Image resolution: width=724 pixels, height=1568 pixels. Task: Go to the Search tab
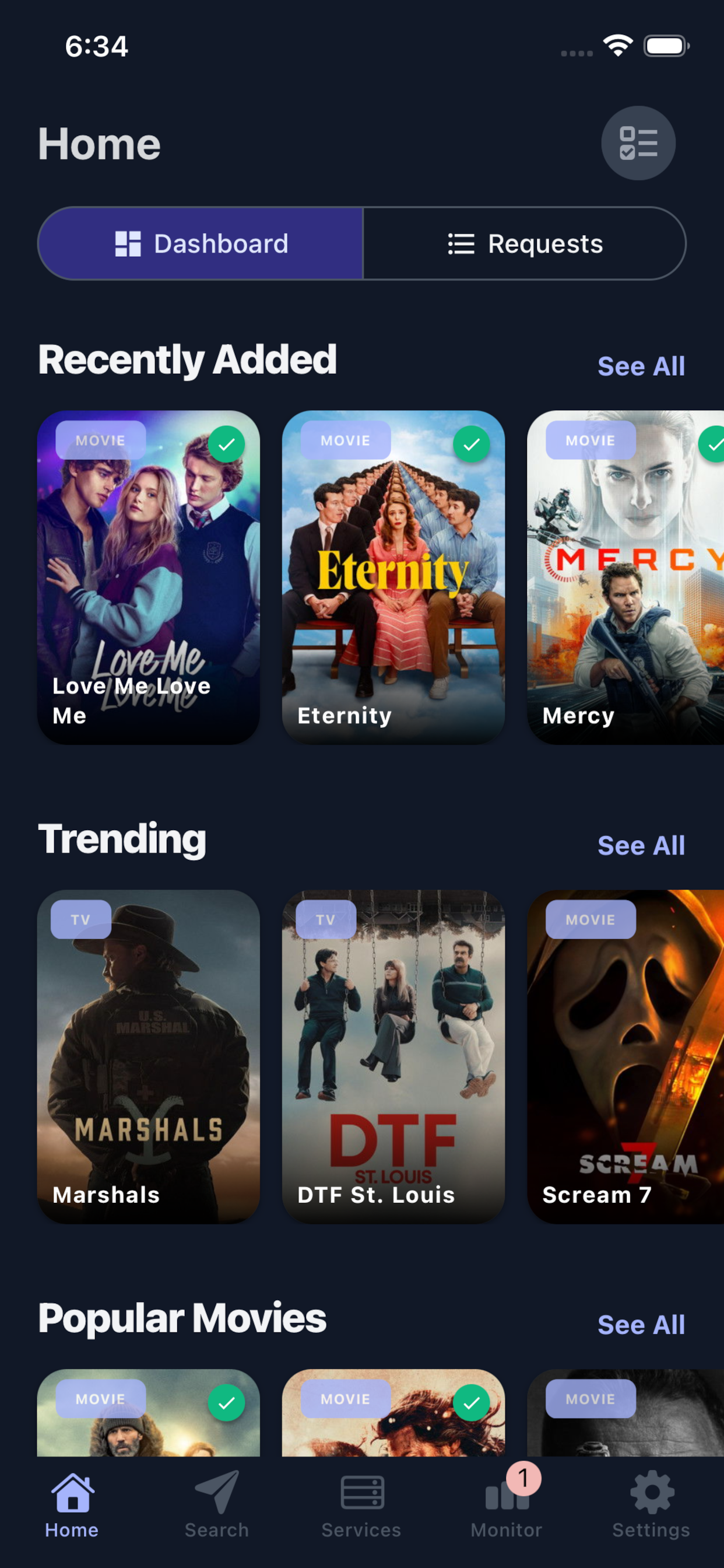point(217,1503)
